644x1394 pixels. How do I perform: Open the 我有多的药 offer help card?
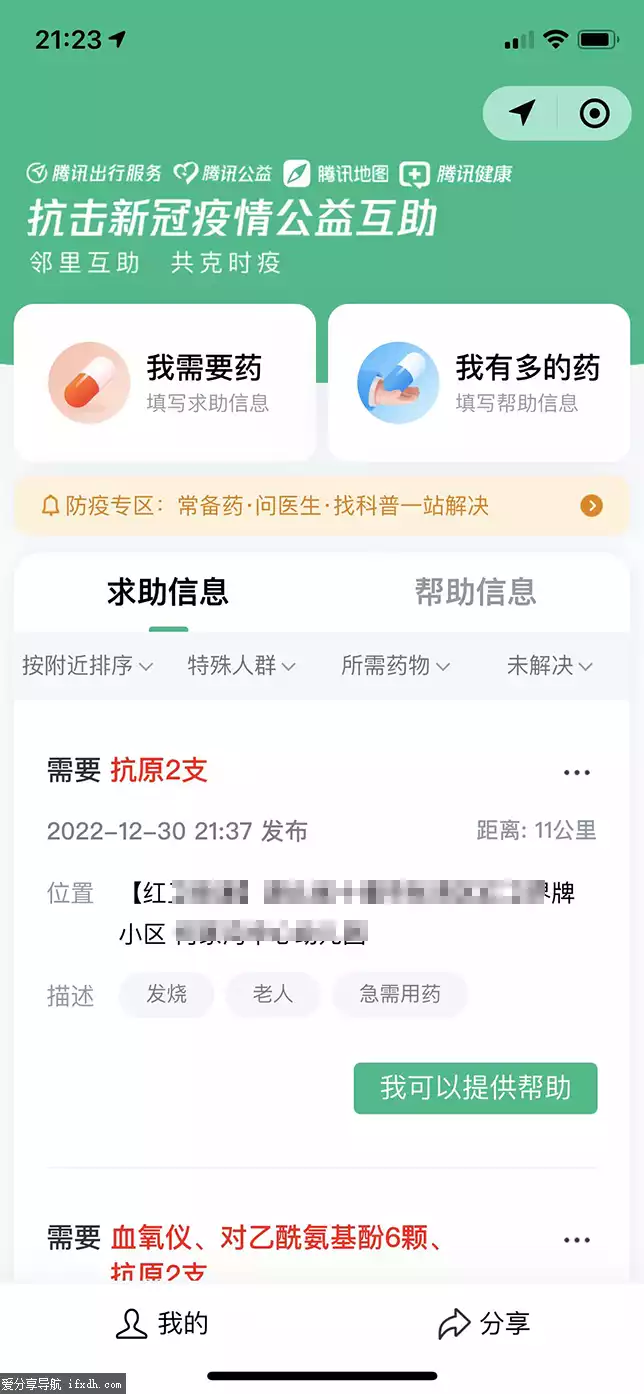pyautogui.click(x=479, y=383)
